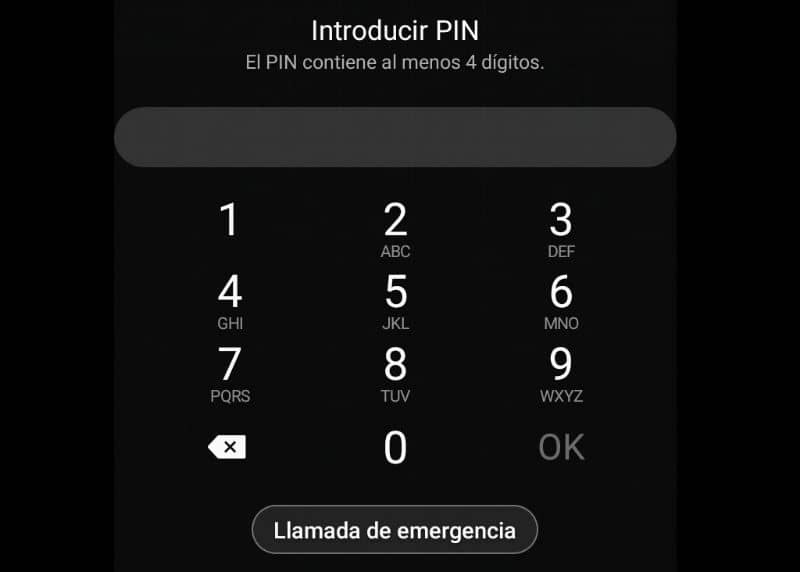
Task: Select the 7 PQRS key
Action: [229, 373]
